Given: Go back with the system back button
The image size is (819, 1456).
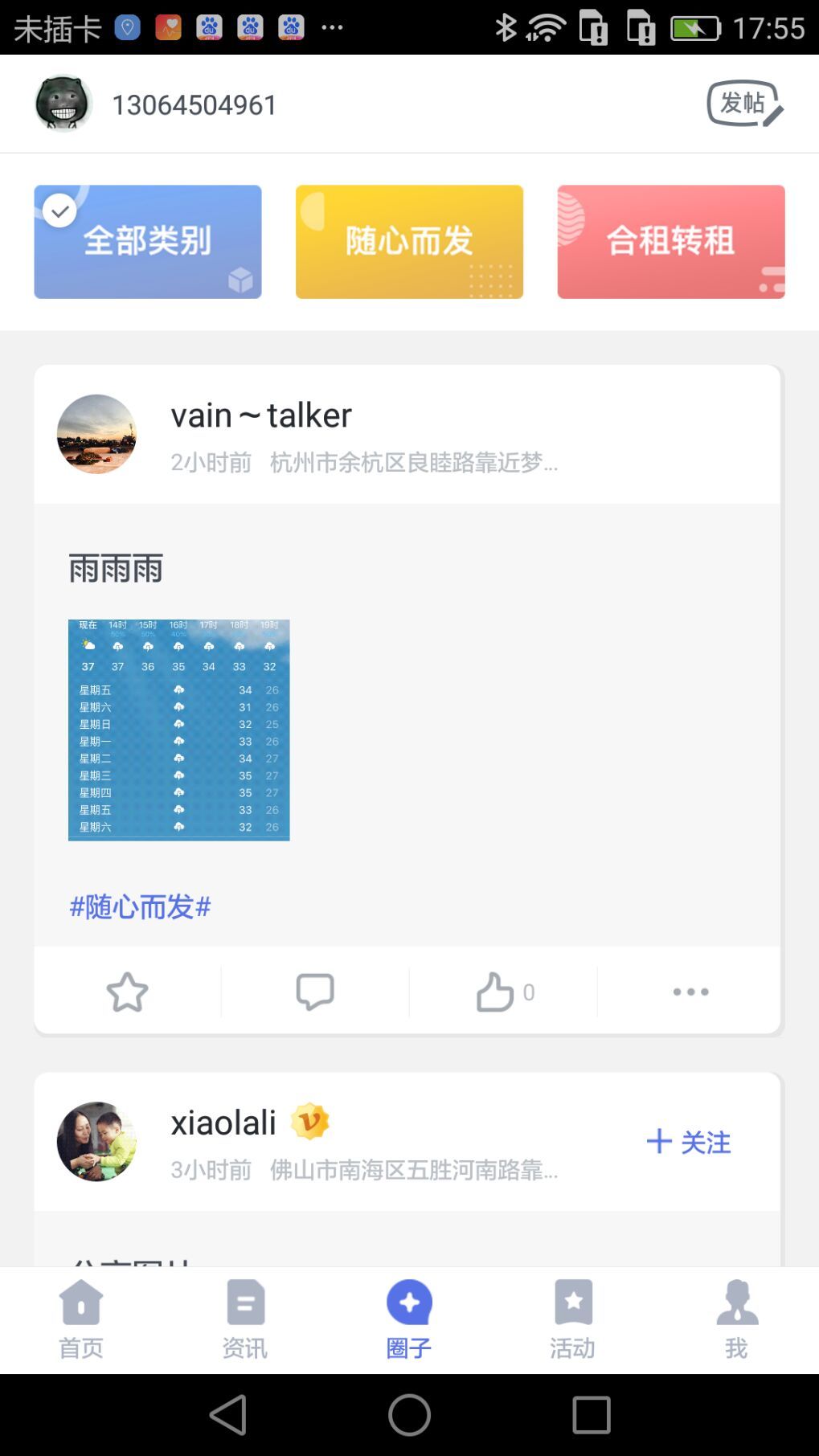Looking at the screenshot, I should tap(228, 1414).
